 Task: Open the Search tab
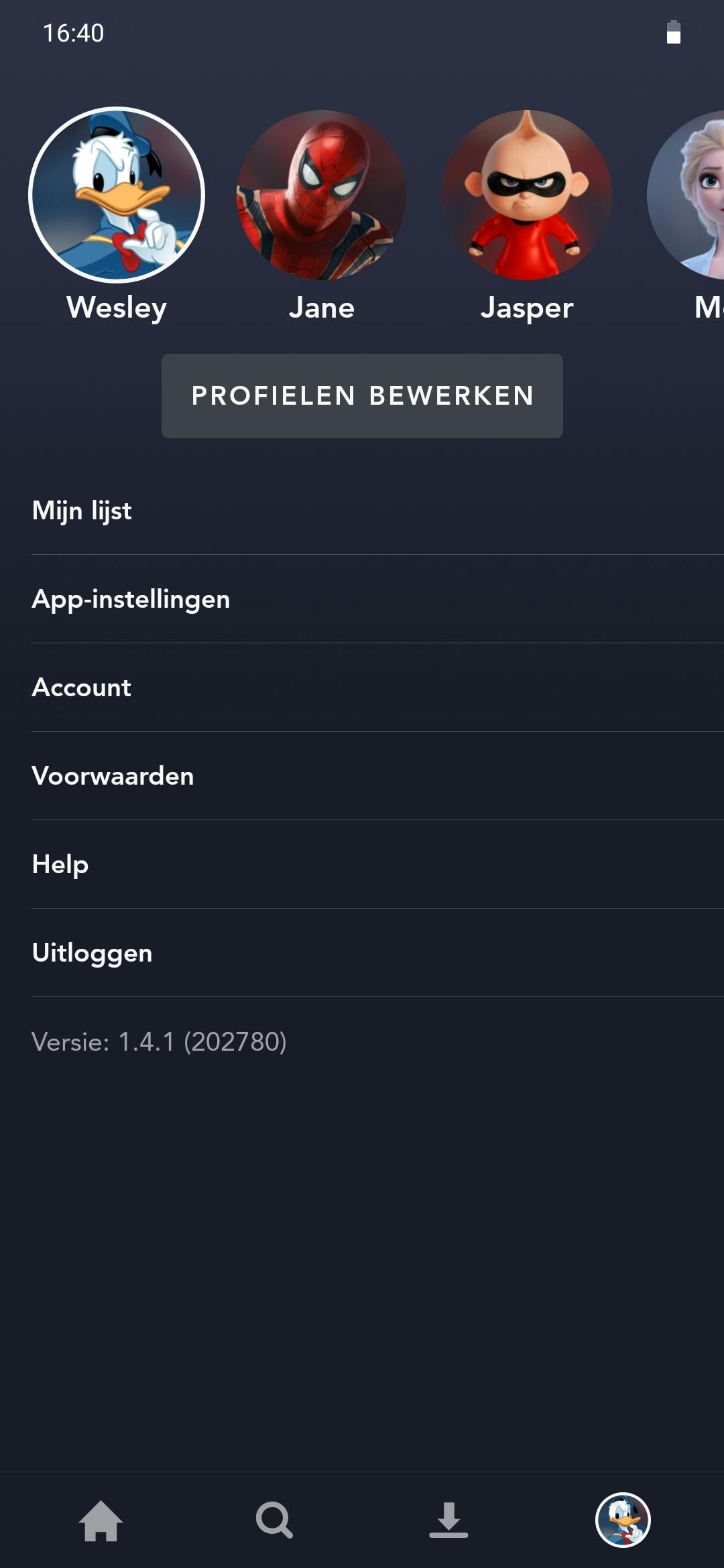pos(274,1520)
